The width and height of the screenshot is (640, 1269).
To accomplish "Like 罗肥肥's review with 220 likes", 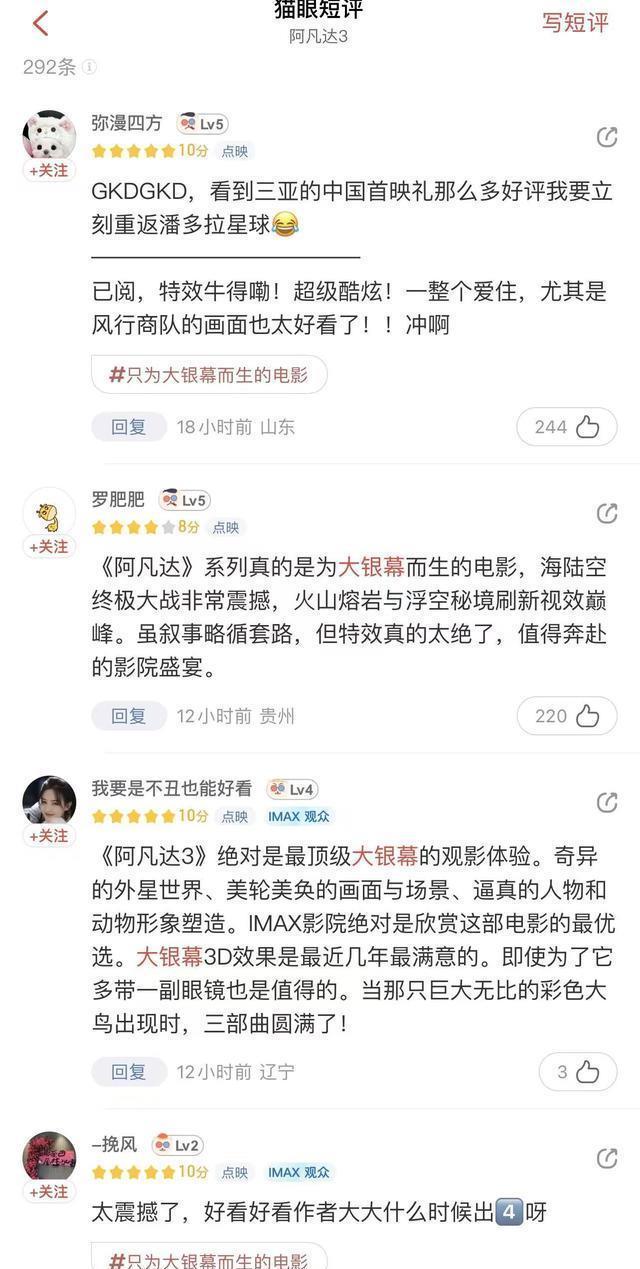I will click(x=567, y=716).
